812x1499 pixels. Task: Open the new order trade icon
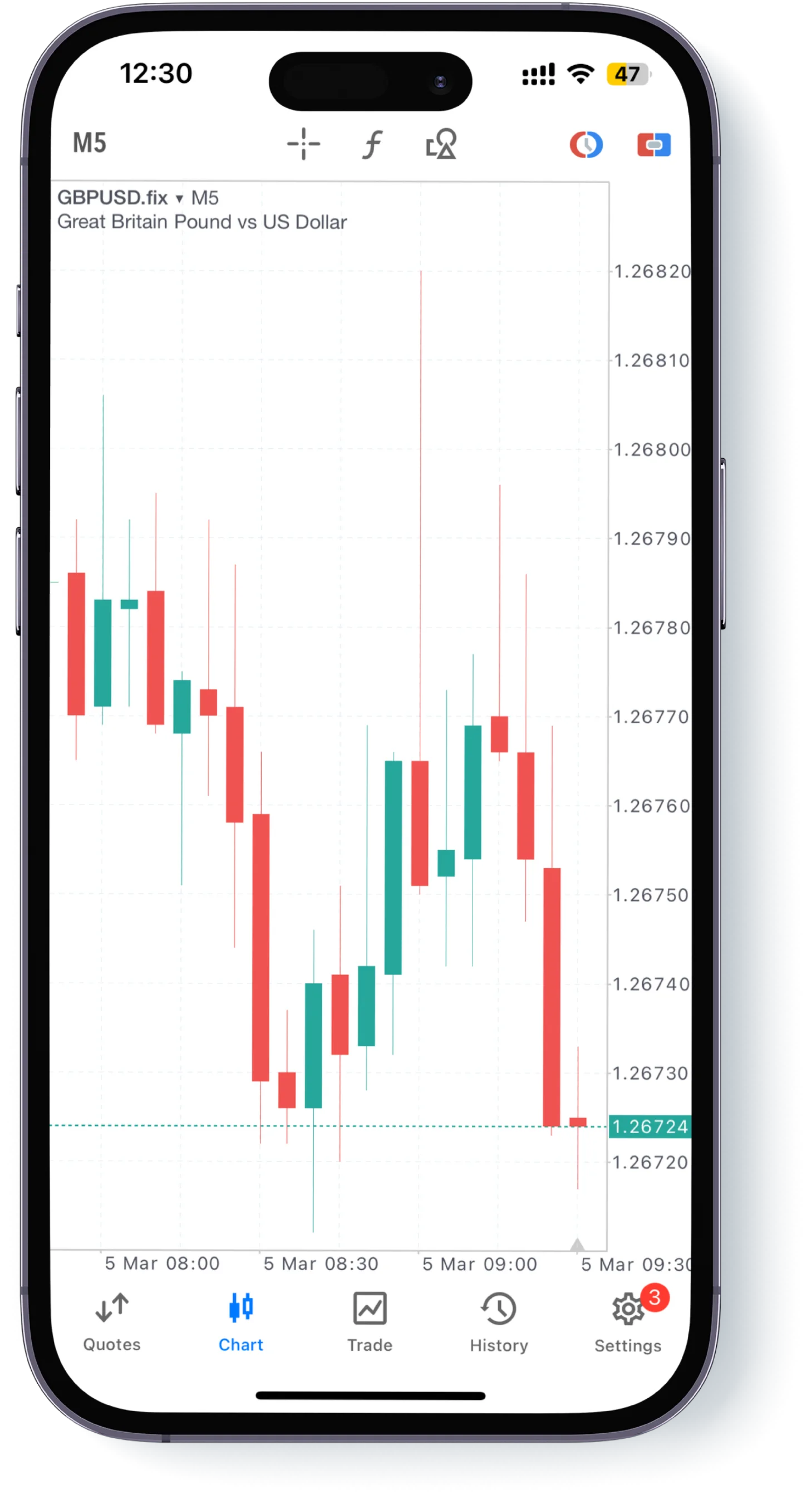(654, 144)
